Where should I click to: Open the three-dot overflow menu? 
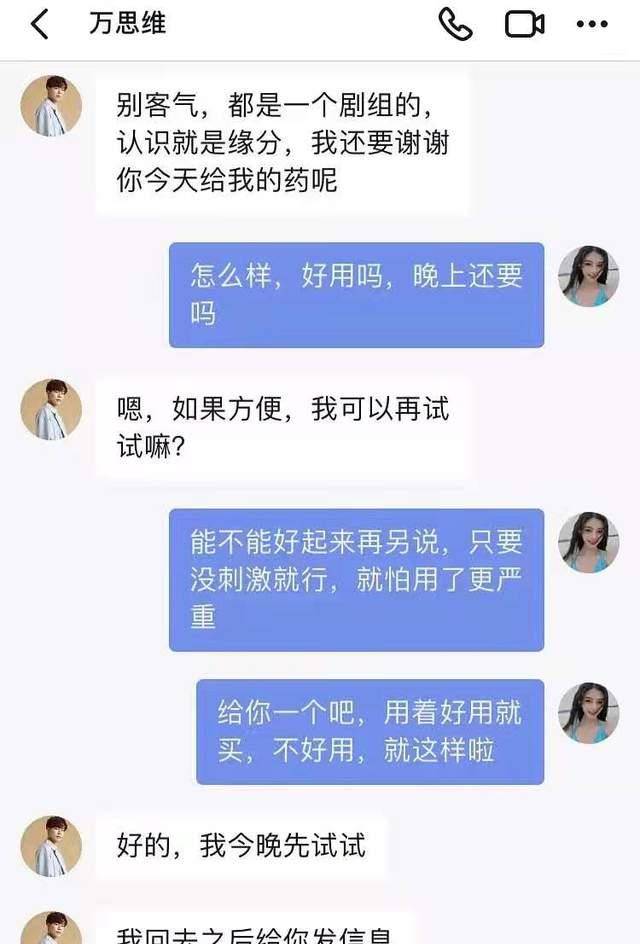[592, 24]
